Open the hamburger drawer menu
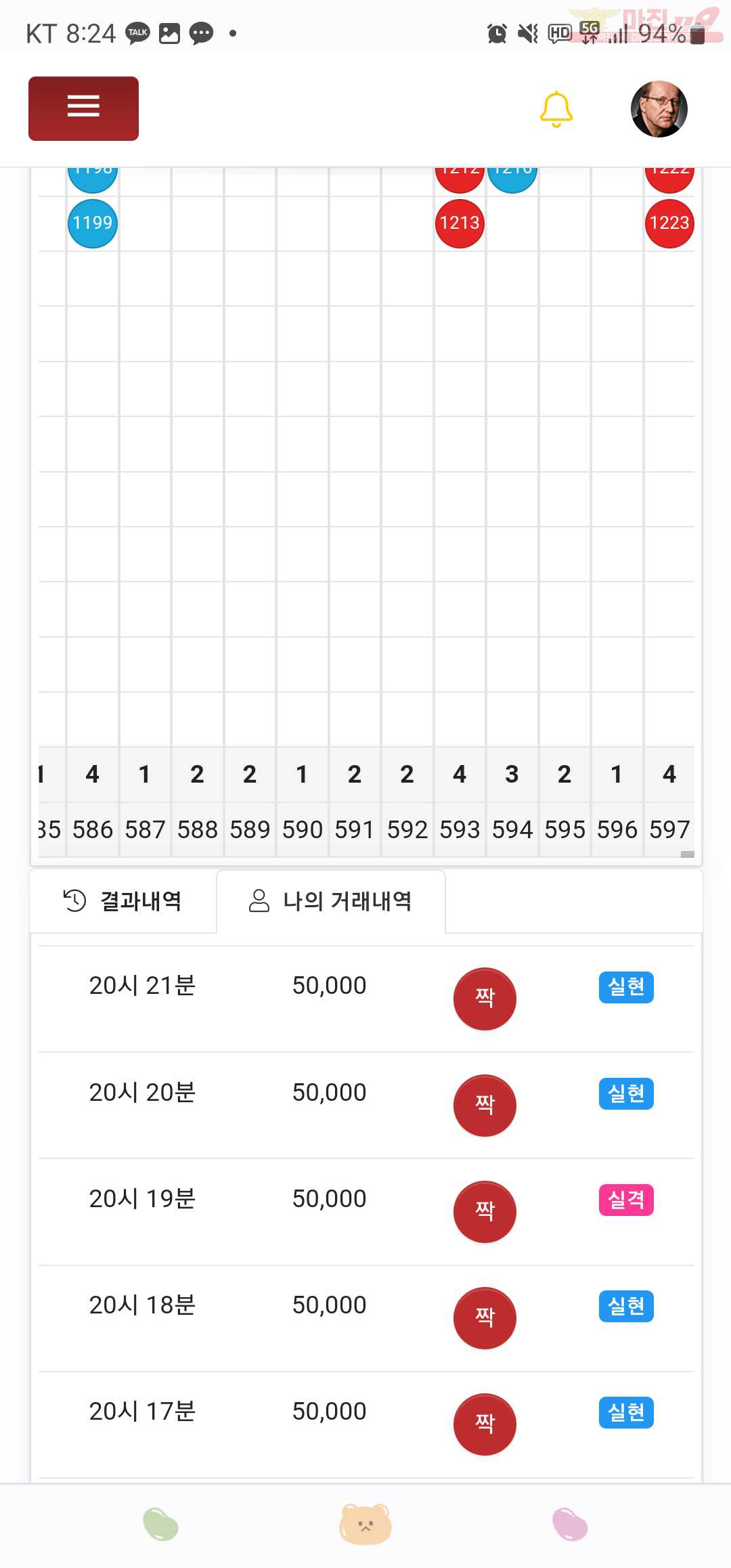 click(83, 108)
